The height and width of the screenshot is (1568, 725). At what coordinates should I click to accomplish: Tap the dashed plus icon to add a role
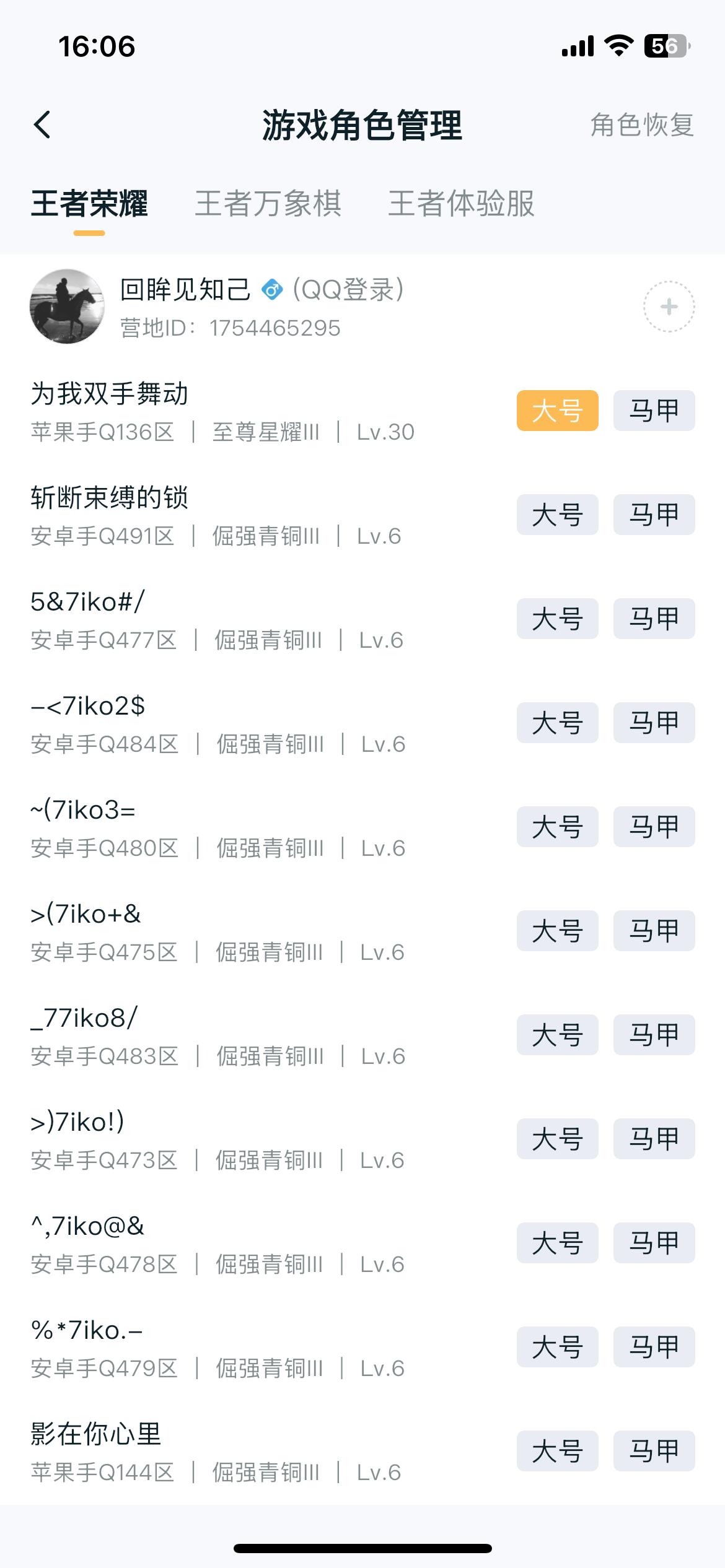click(x=668, y=307)
